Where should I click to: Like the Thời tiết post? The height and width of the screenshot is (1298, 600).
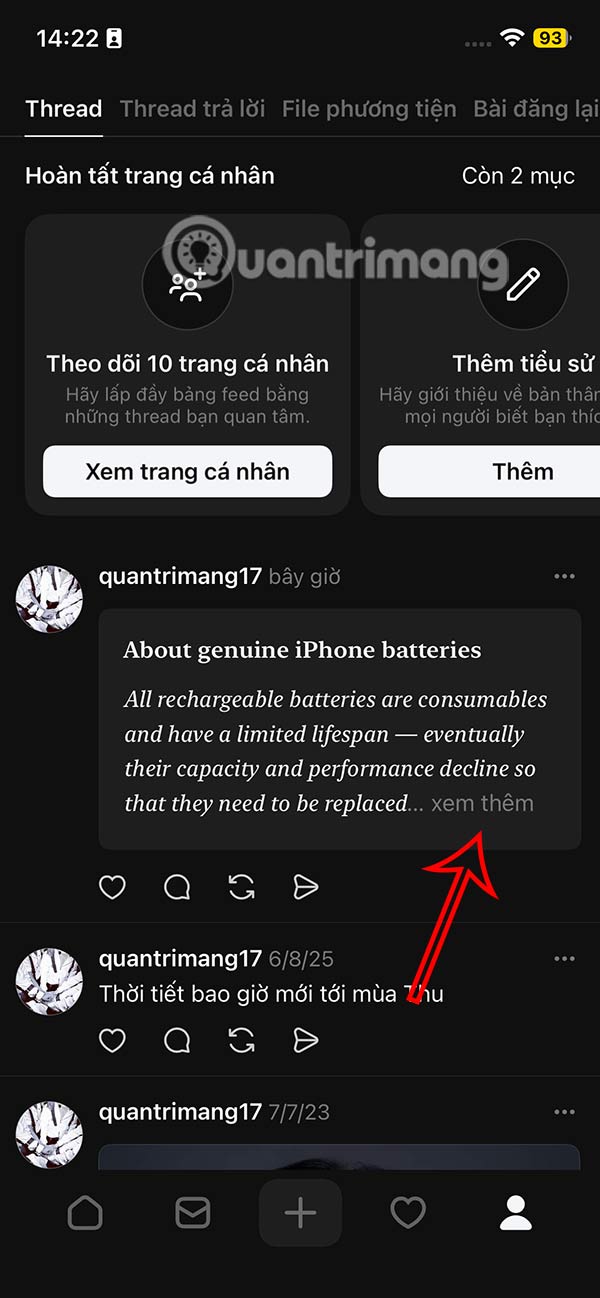point(113,1041)
